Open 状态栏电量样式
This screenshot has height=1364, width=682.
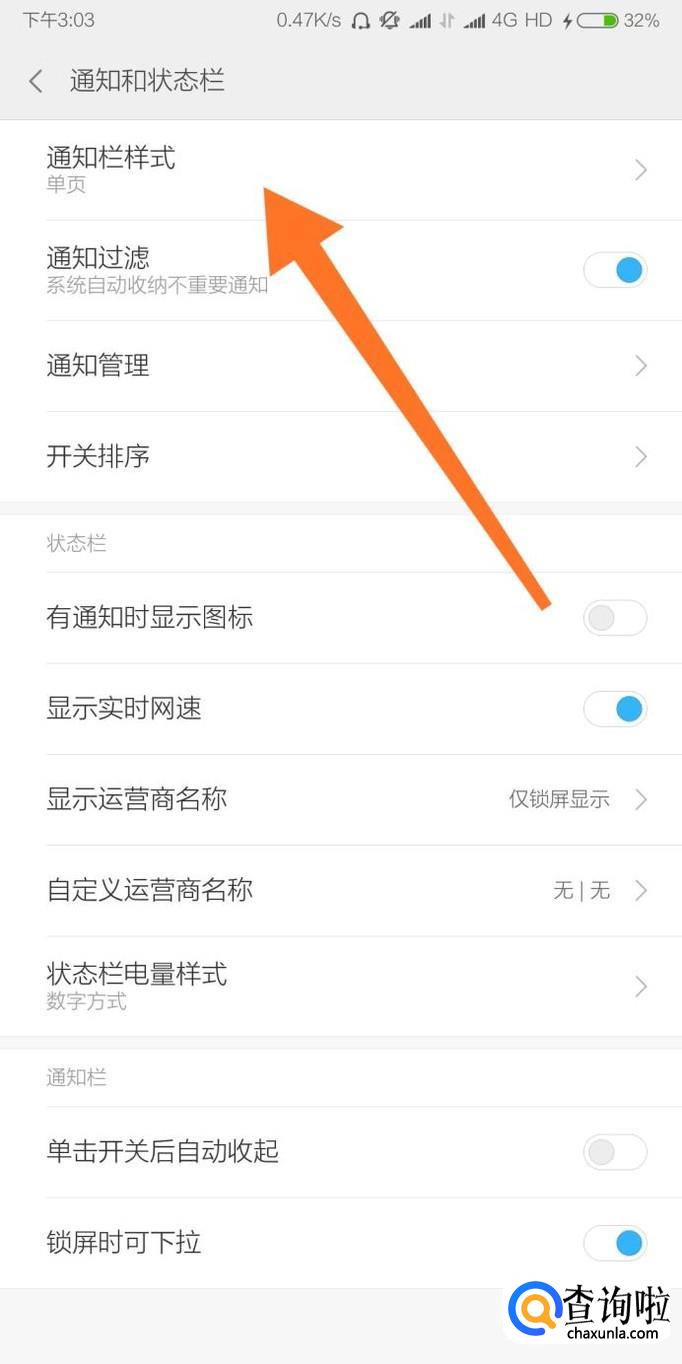point(341,986)
